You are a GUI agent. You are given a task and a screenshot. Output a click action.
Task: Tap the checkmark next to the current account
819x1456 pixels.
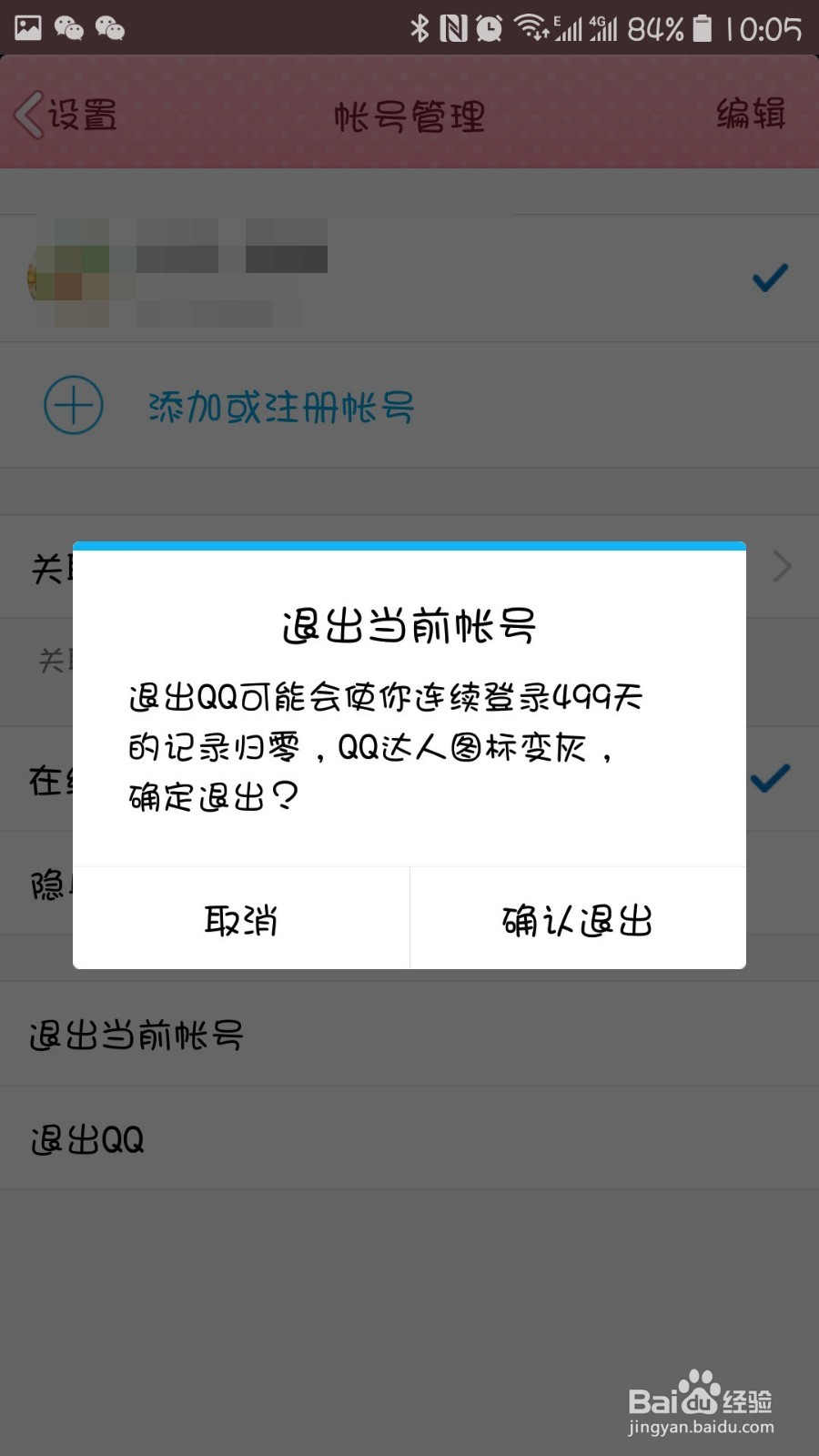tap(769, 277)
